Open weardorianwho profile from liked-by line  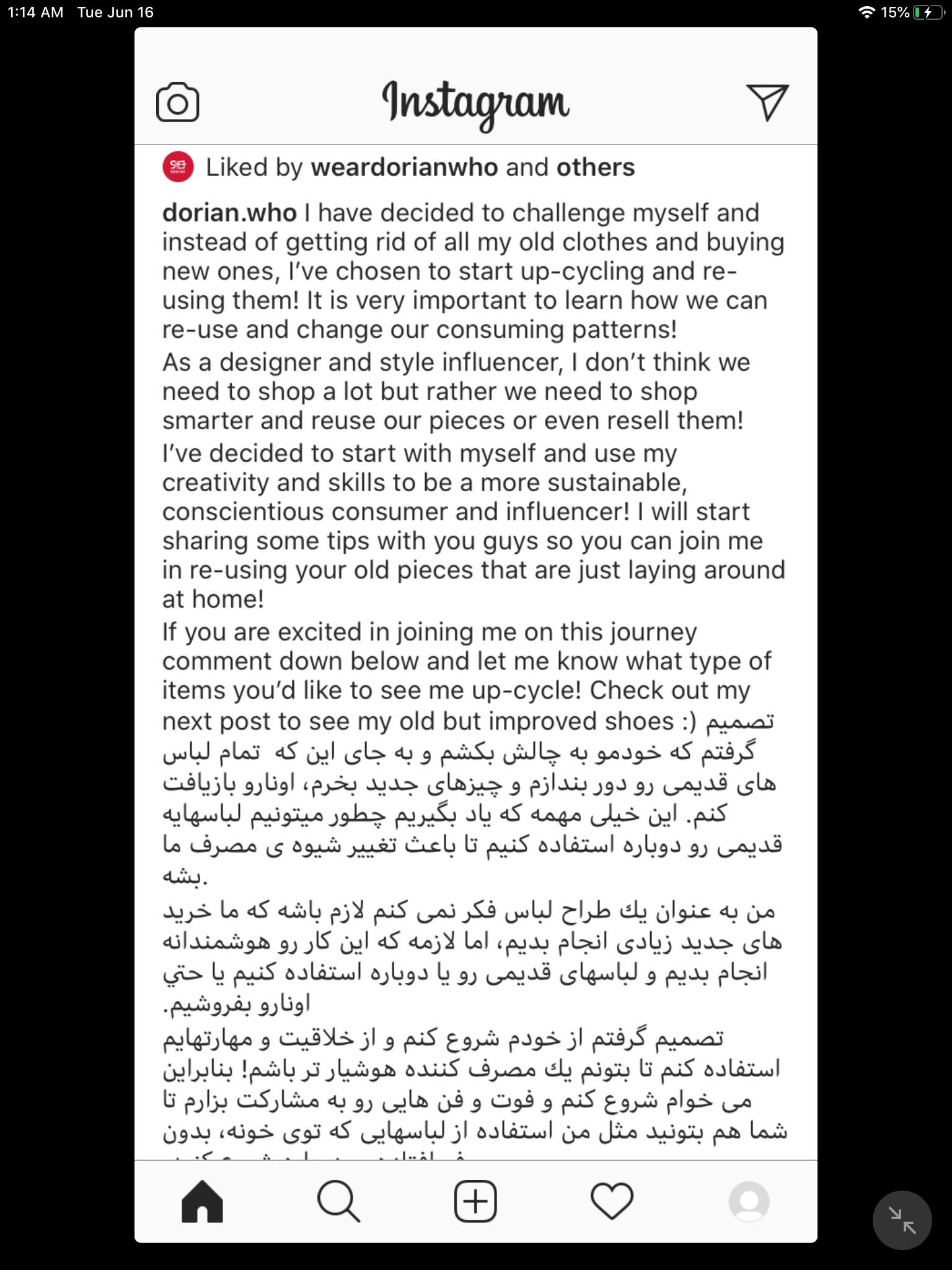click(404, 167)
